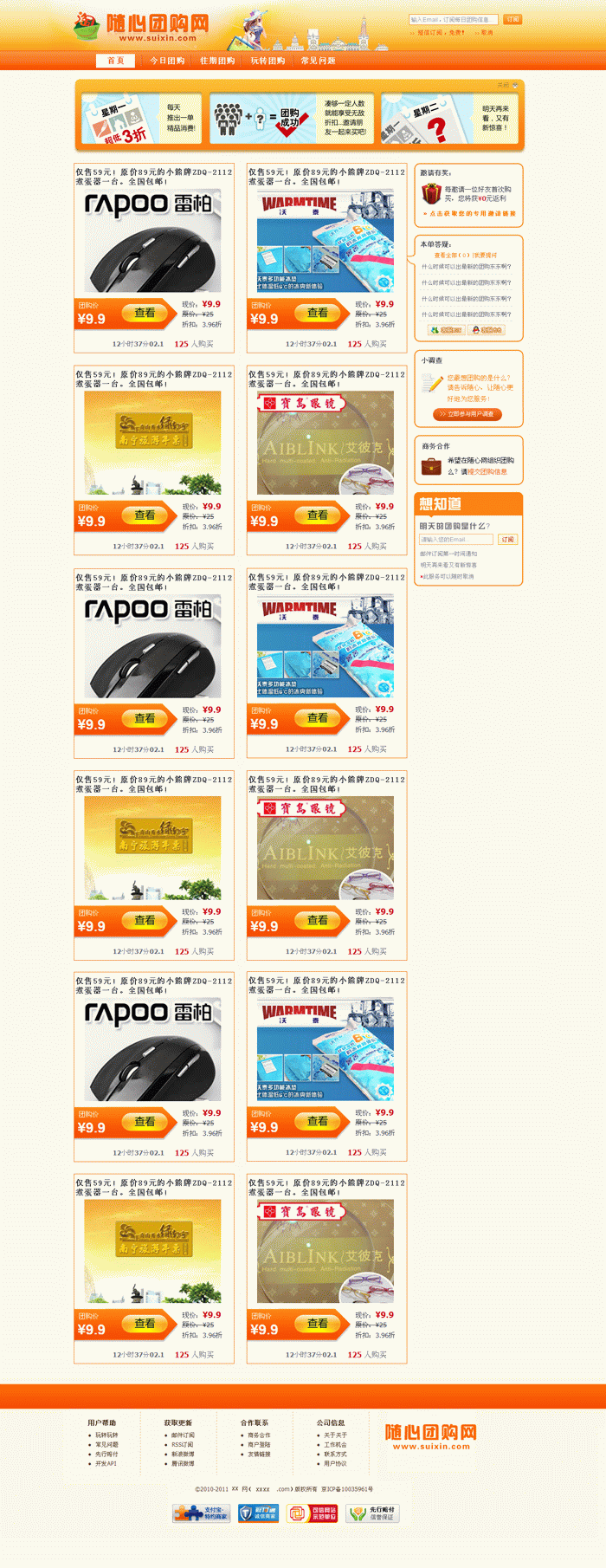Tap 订阅 in the 想知道 box
Image resolution: width=606 pixels, height=1568 pixels.
tap(507, 539)
